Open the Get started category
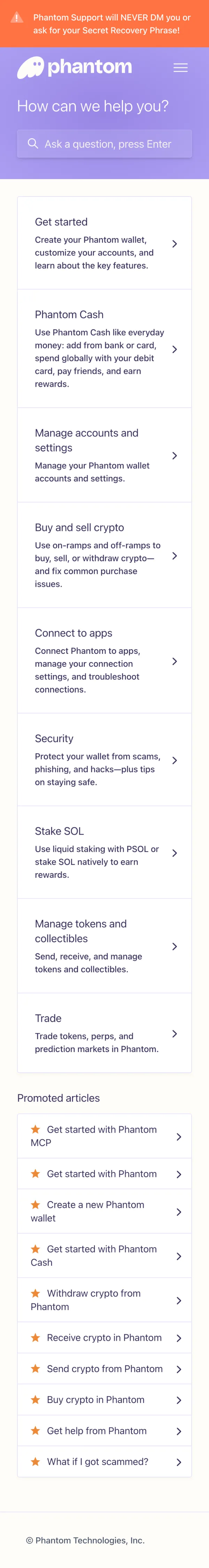Viewport: 209px width, 1568px height. coord(104,243)
